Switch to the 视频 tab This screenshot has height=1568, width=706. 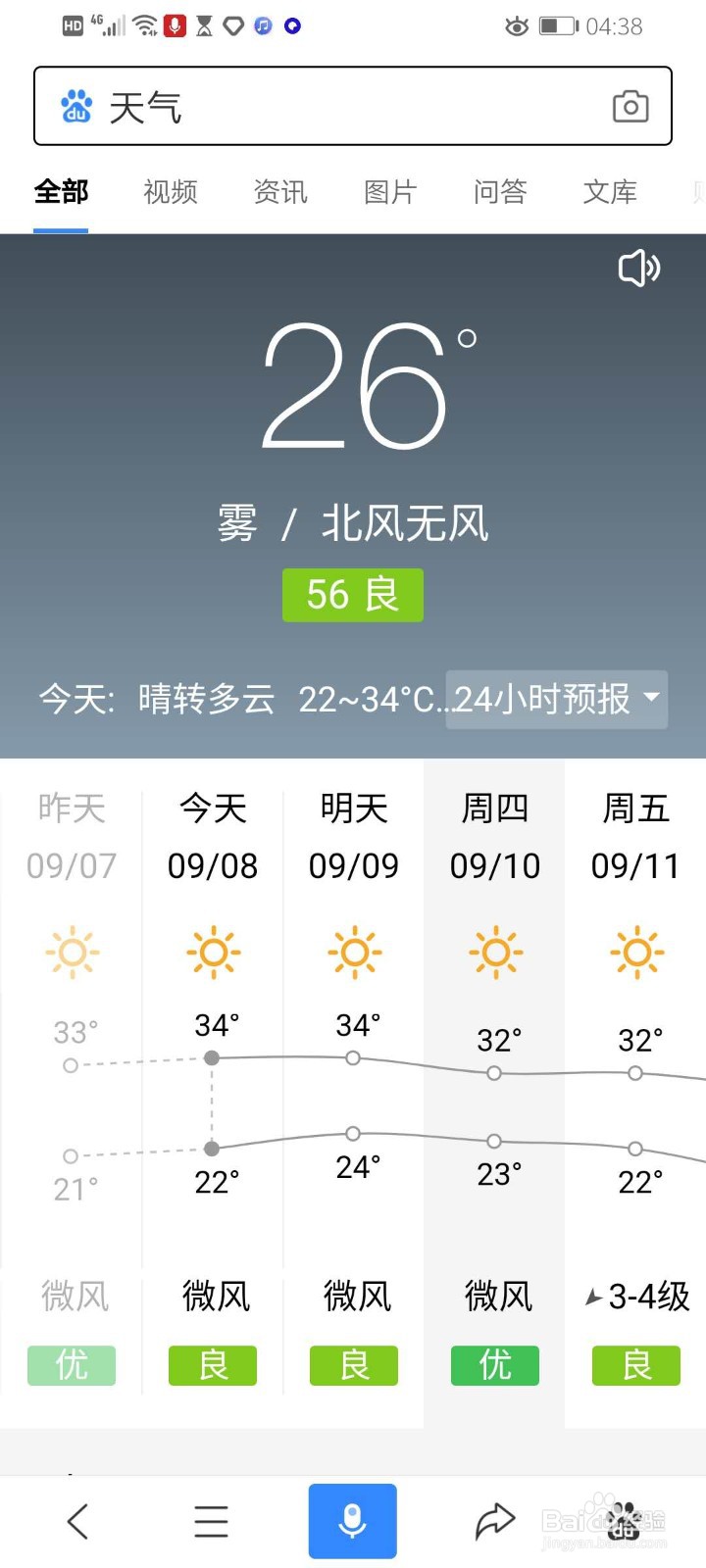(x=170, y=192)
